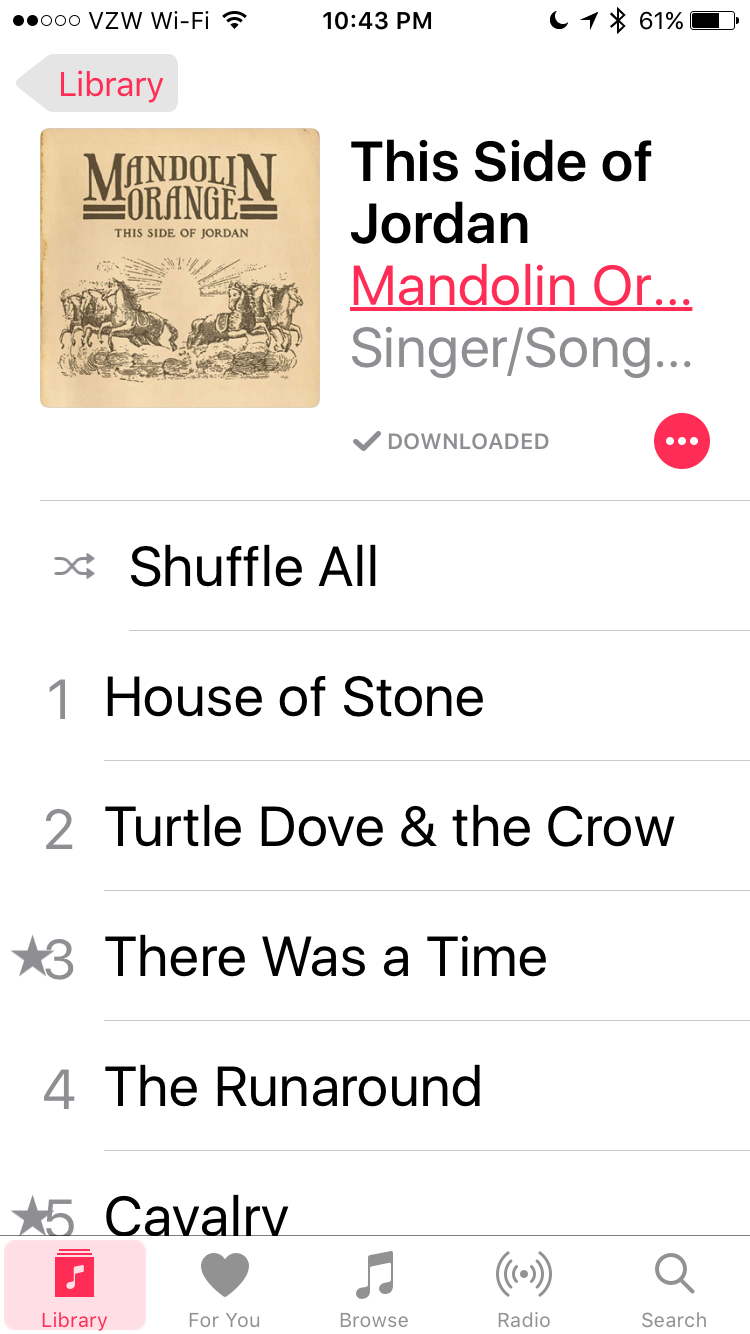Open the Mandolin Orange artist link
The height and width of the screenshot is (1334, 750).
pos(520,287)
